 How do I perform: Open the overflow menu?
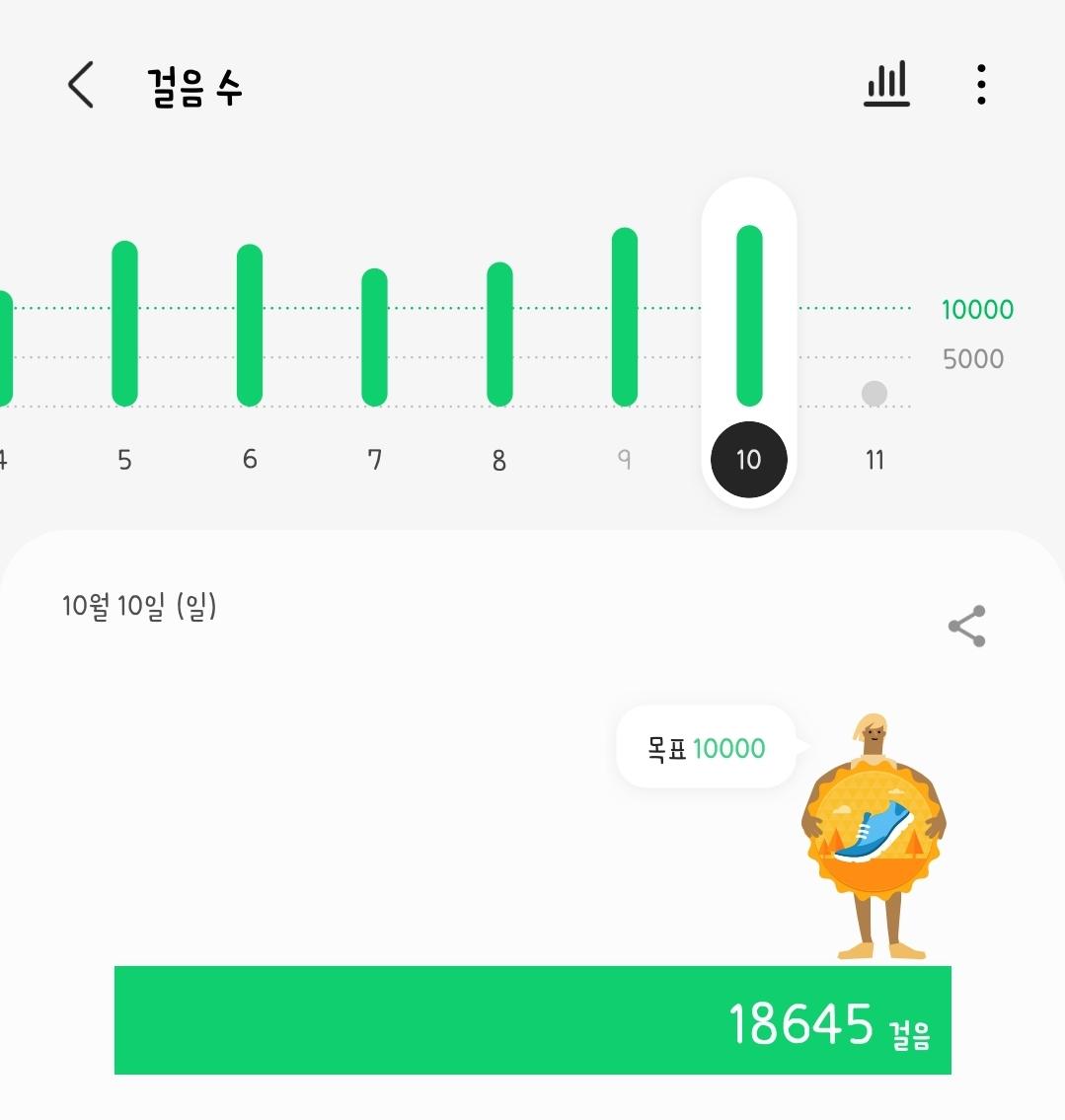pos(980,85)
